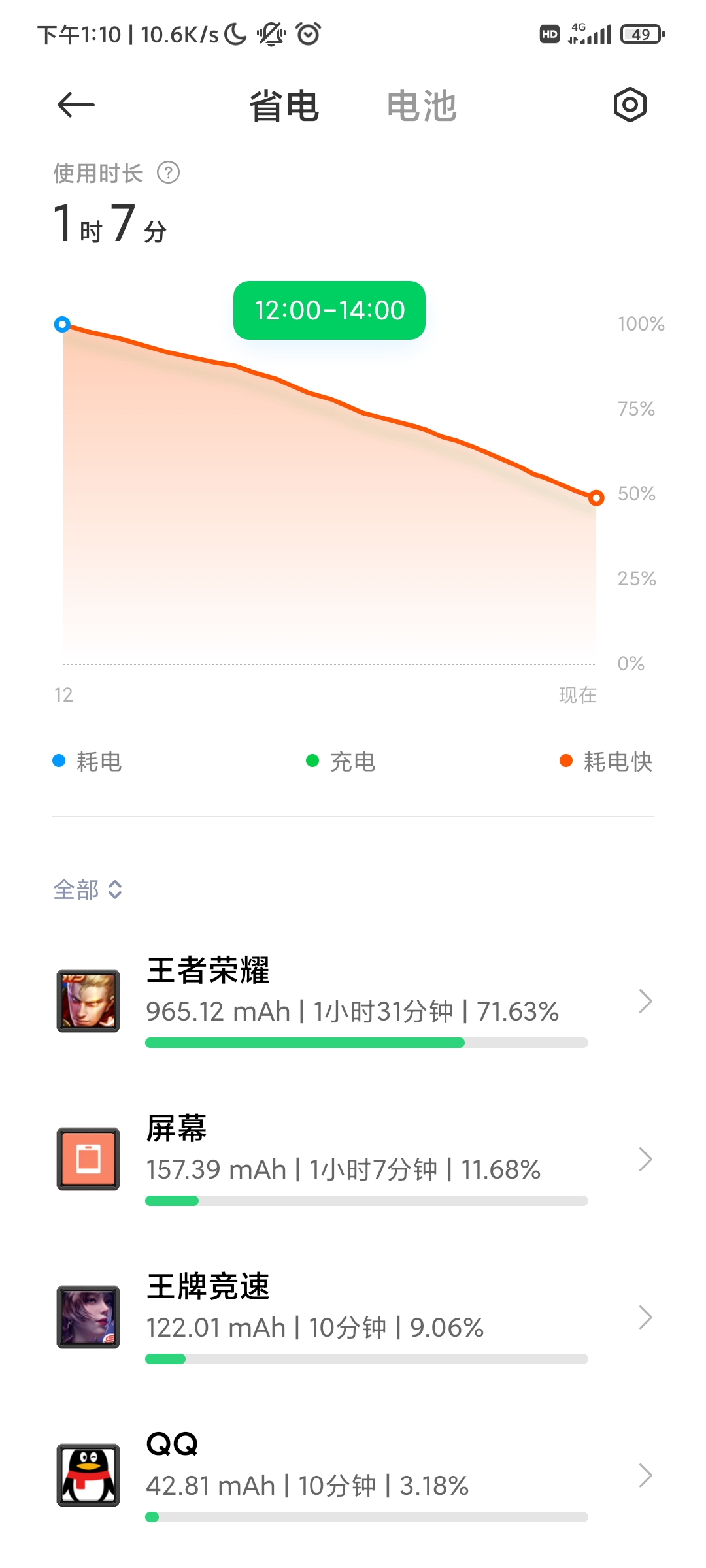This screenshot has width=706, height=1568.
Task: View QQ battery usage details
Action: click(x=353, y=1475)
